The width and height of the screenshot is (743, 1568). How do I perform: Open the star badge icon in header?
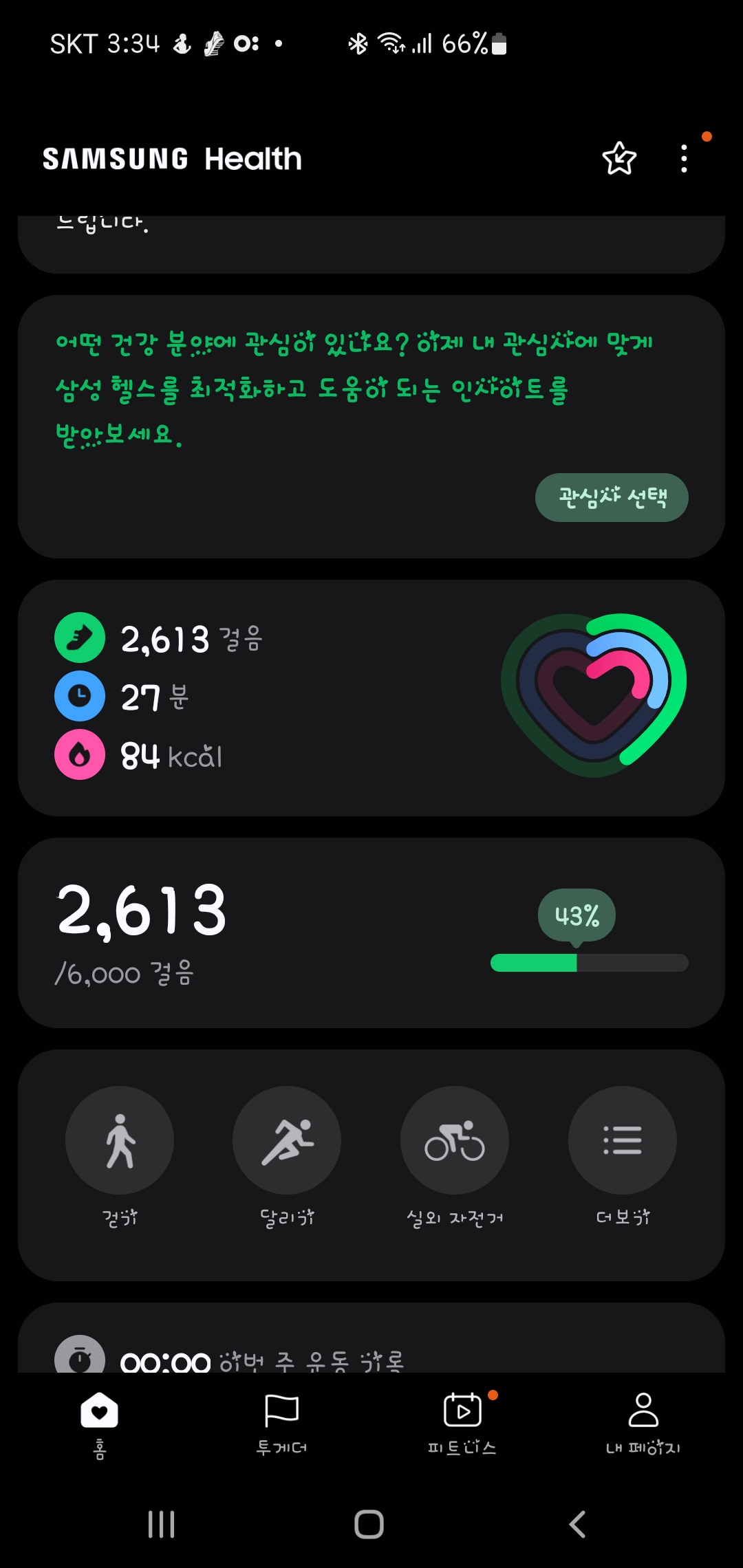[619, 159]
